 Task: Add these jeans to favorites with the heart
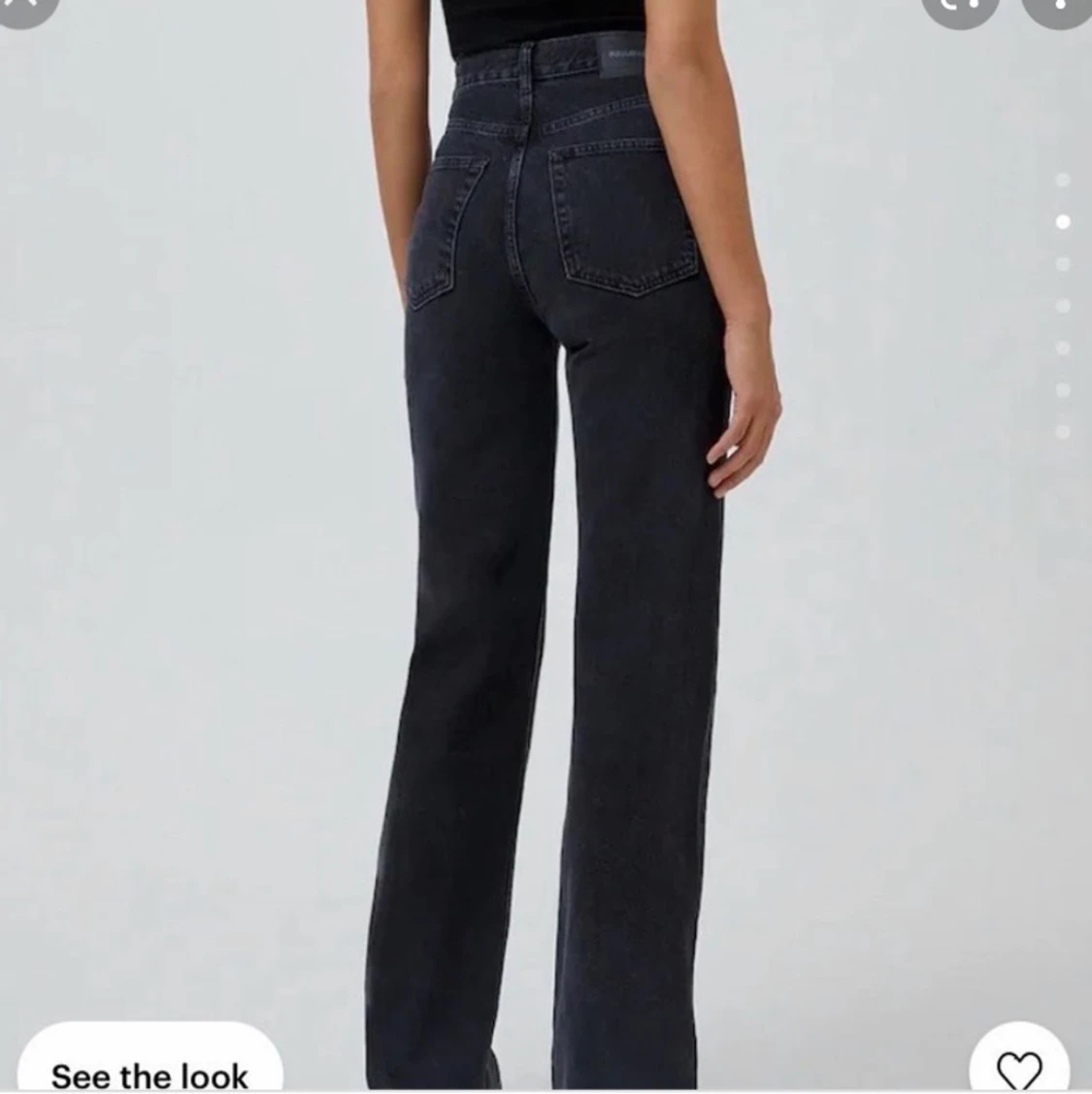click(x=1019, y=1067)
